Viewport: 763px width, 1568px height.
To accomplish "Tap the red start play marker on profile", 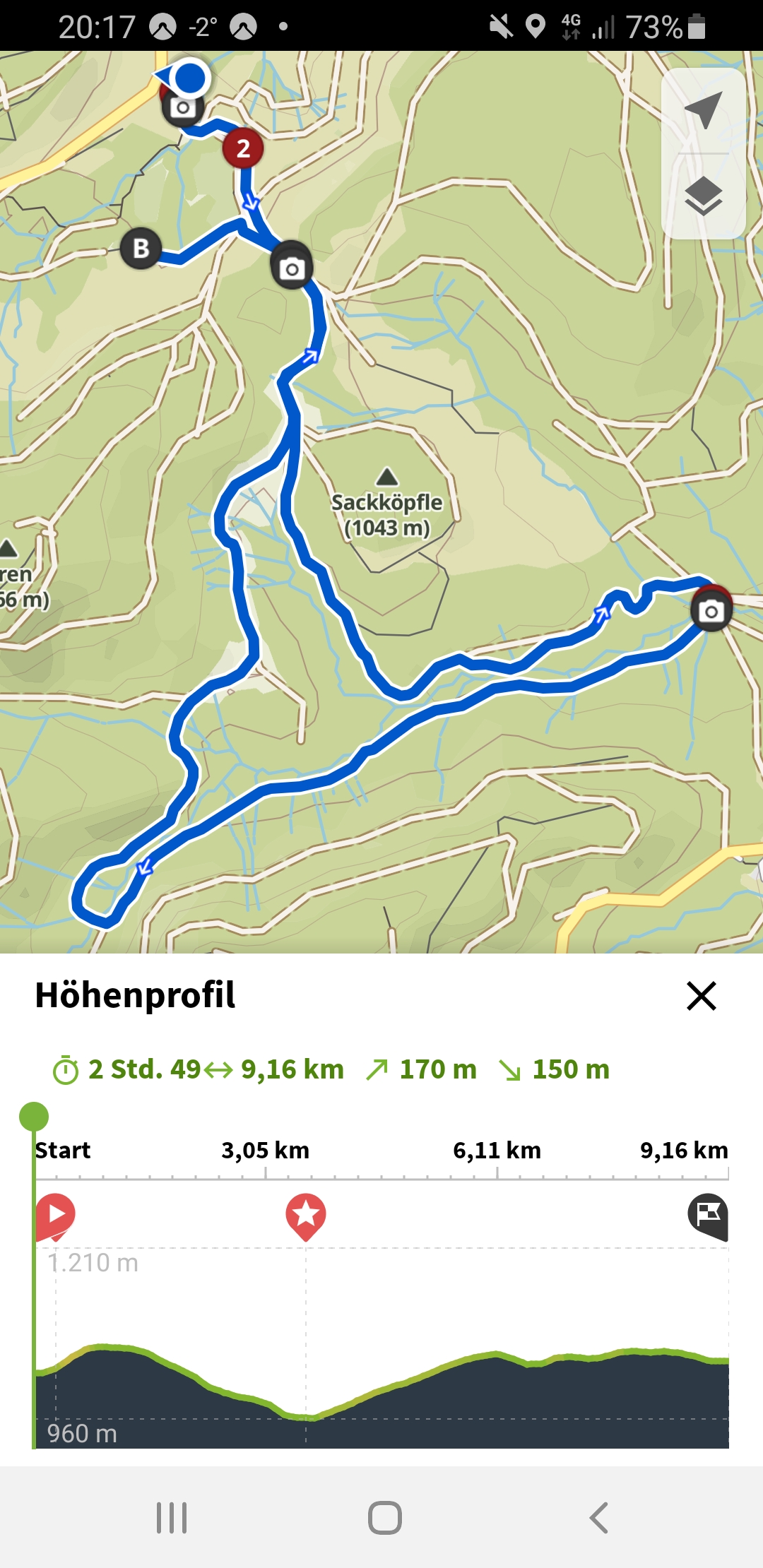I will click(x=55, y=1216).
